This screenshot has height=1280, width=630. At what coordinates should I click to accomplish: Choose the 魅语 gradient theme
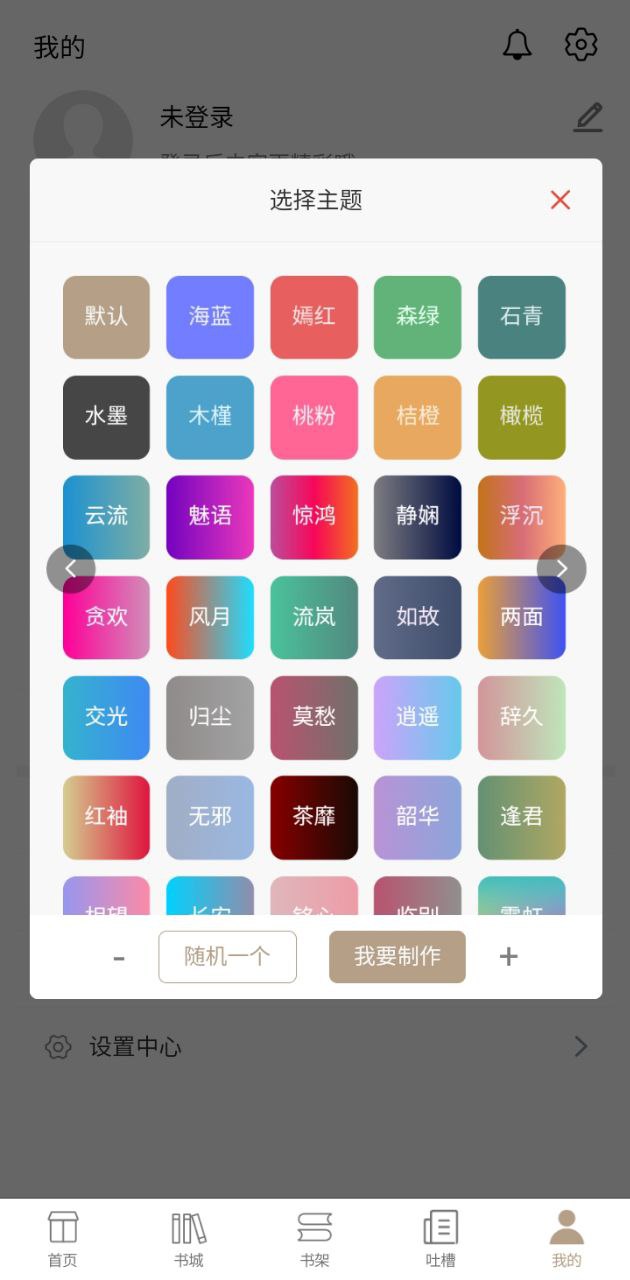210,517
